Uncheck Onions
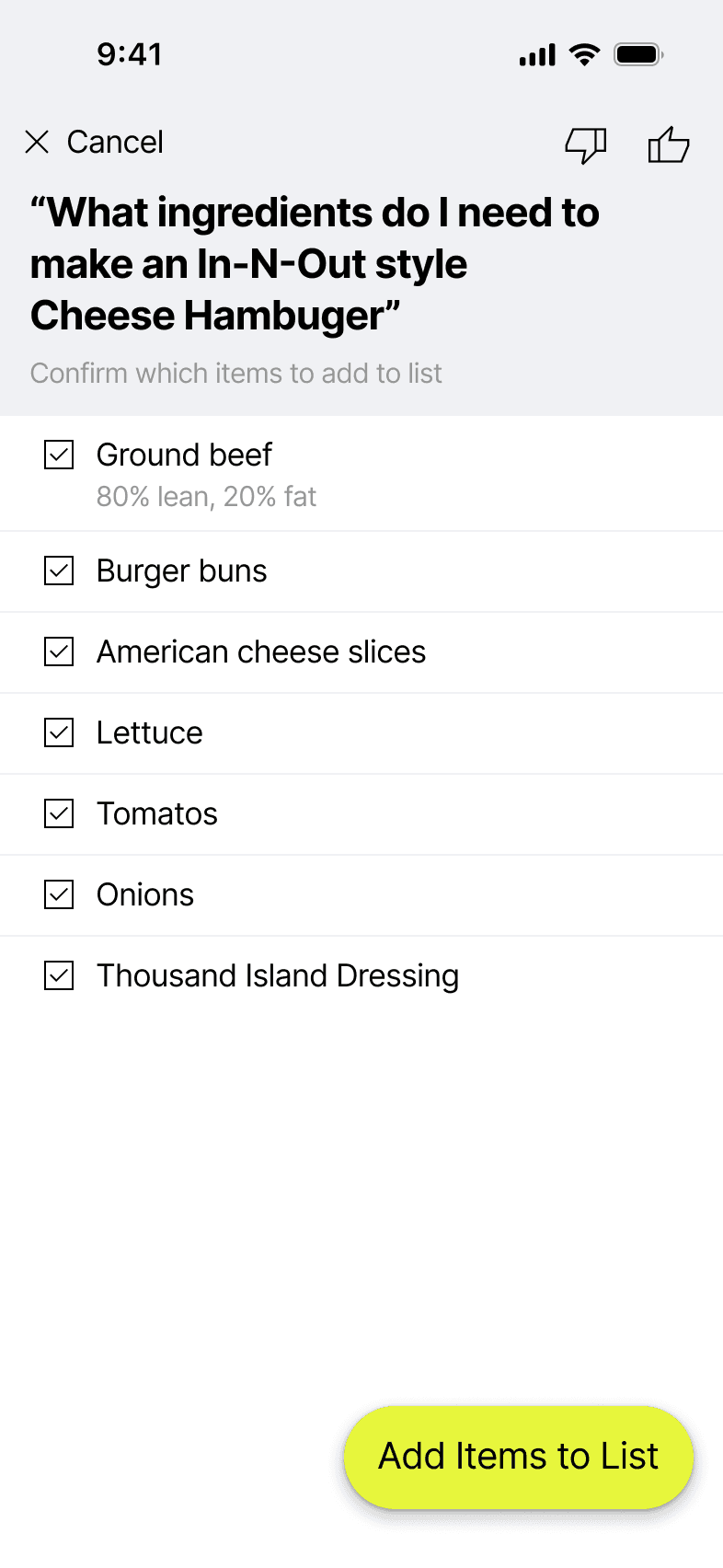This screenshot has width=723, height=1568. [x=60, y=894]
